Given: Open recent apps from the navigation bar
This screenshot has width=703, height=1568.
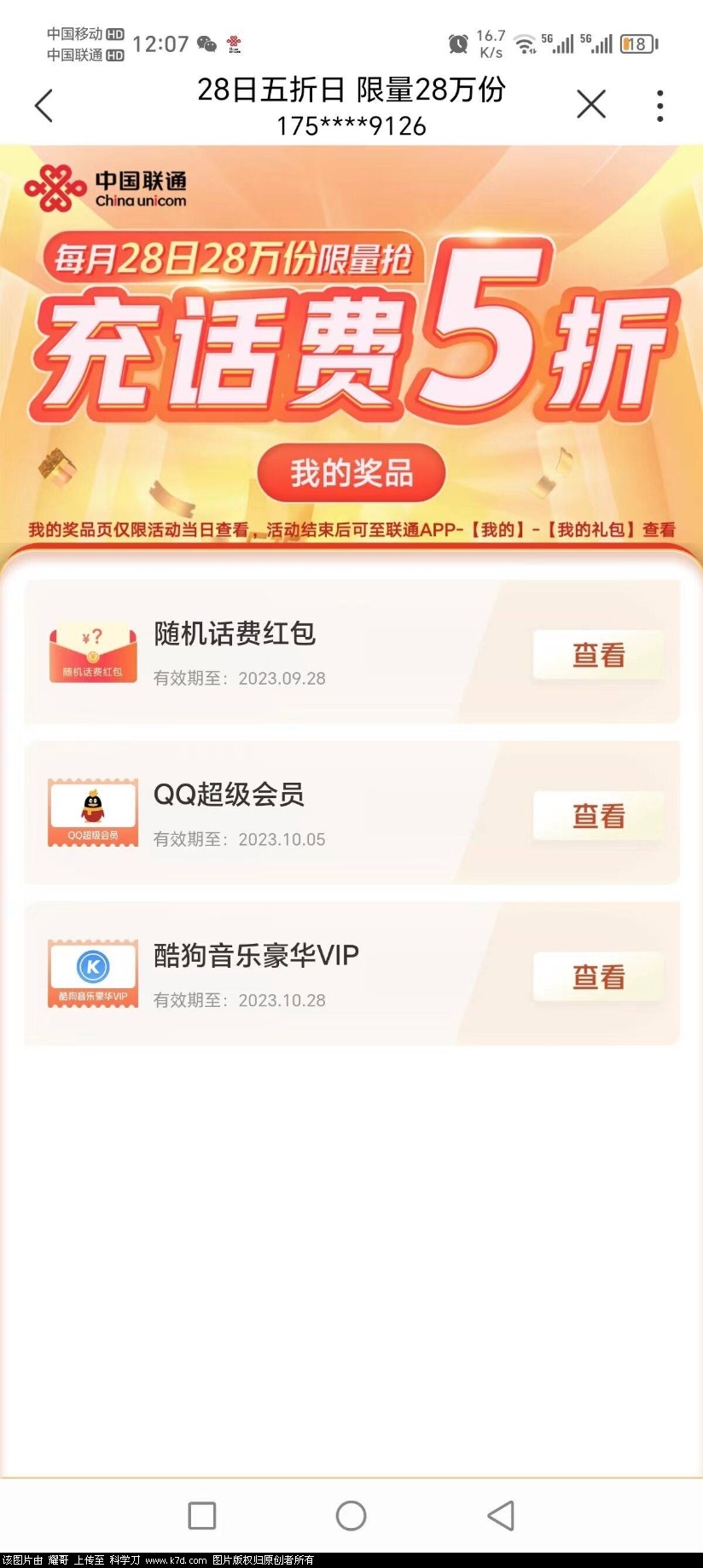Looking at the screenshot, I should pos(202,1515).
